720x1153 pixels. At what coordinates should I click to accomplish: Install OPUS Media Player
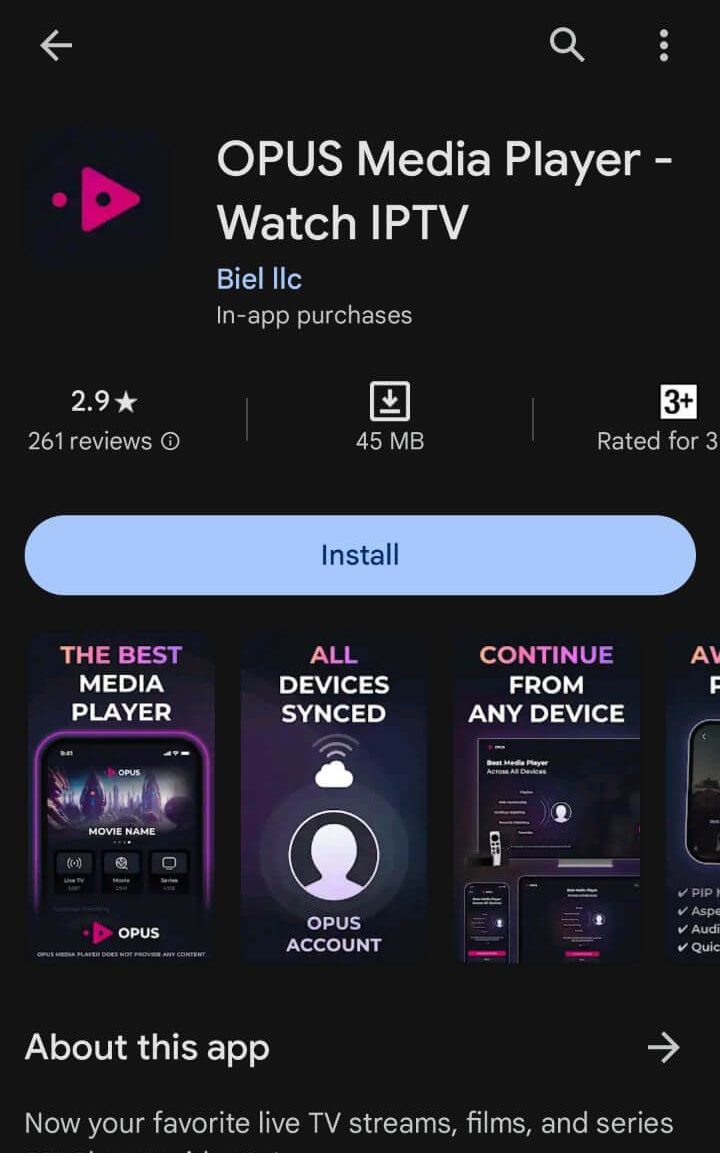click(360, 555)
